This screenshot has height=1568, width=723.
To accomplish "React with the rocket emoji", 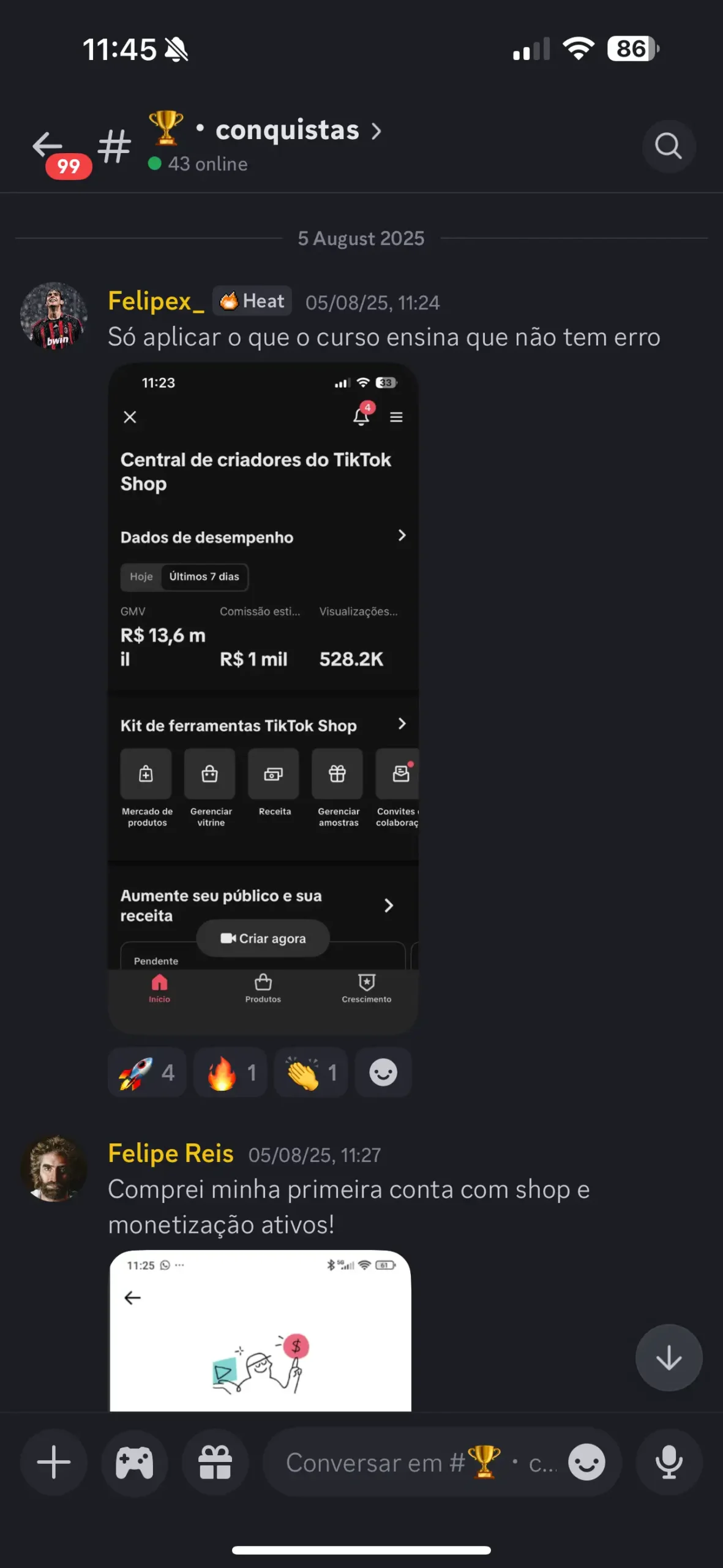I will pos(147,1073).
